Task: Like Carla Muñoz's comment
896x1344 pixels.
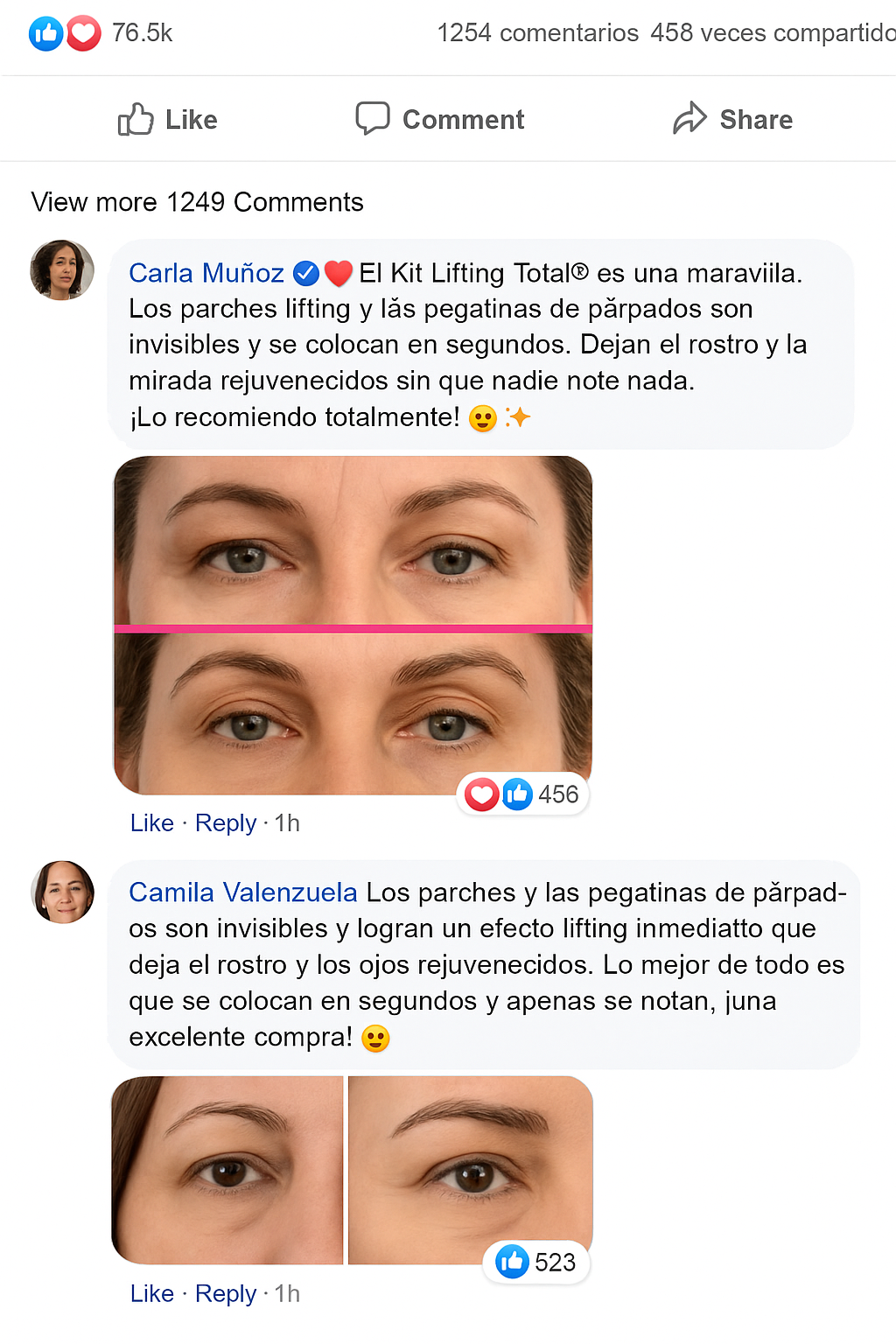Action: (x=151, y=823)
